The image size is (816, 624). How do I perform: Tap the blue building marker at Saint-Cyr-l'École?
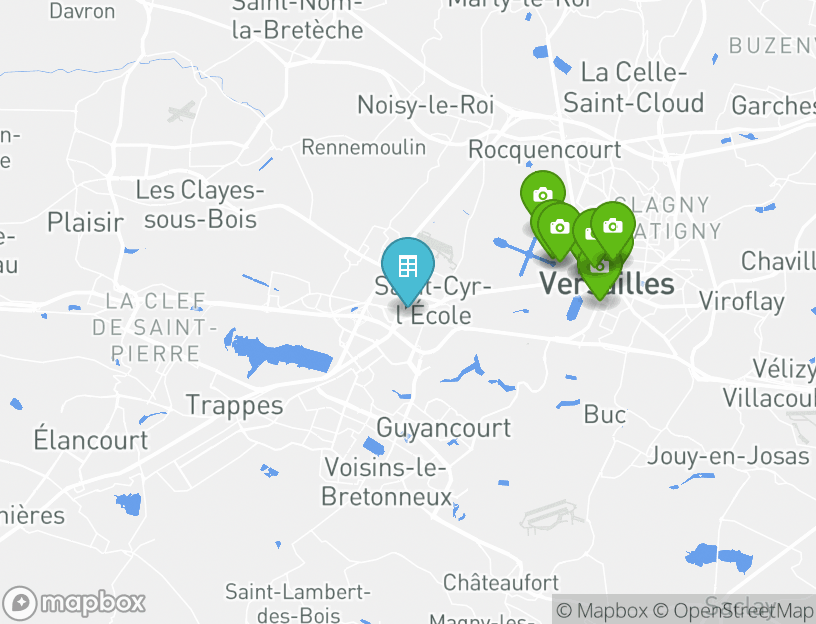pyautogui.click(x=407, y=266)
